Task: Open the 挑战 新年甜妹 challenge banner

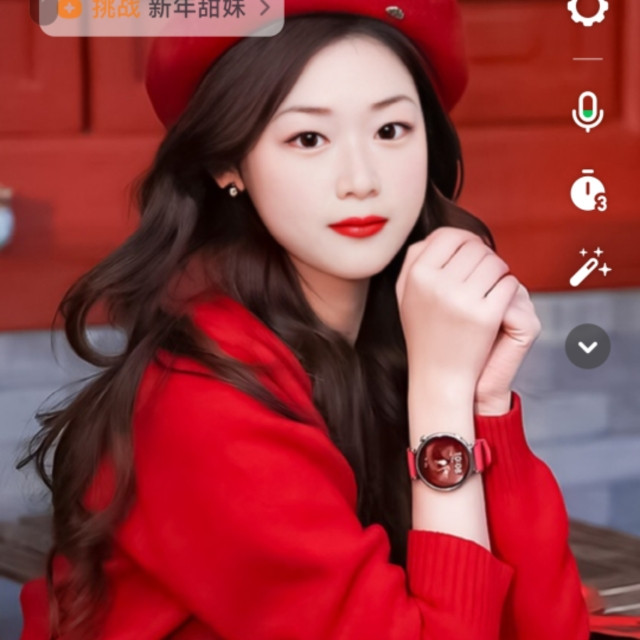Action: click(162, 12)
